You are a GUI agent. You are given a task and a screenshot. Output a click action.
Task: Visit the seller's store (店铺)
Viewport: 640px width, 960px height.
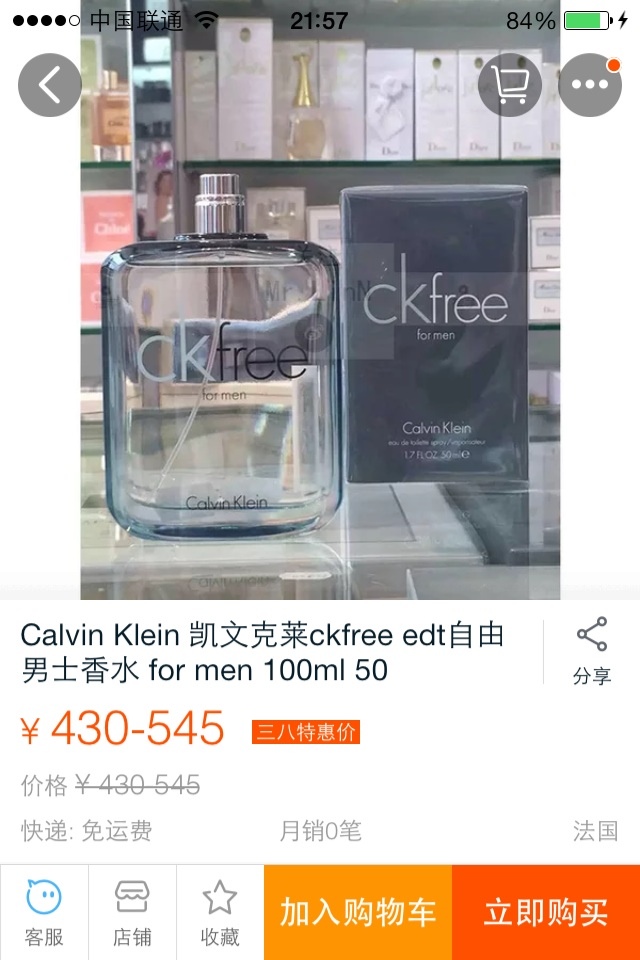pos(132,912)
